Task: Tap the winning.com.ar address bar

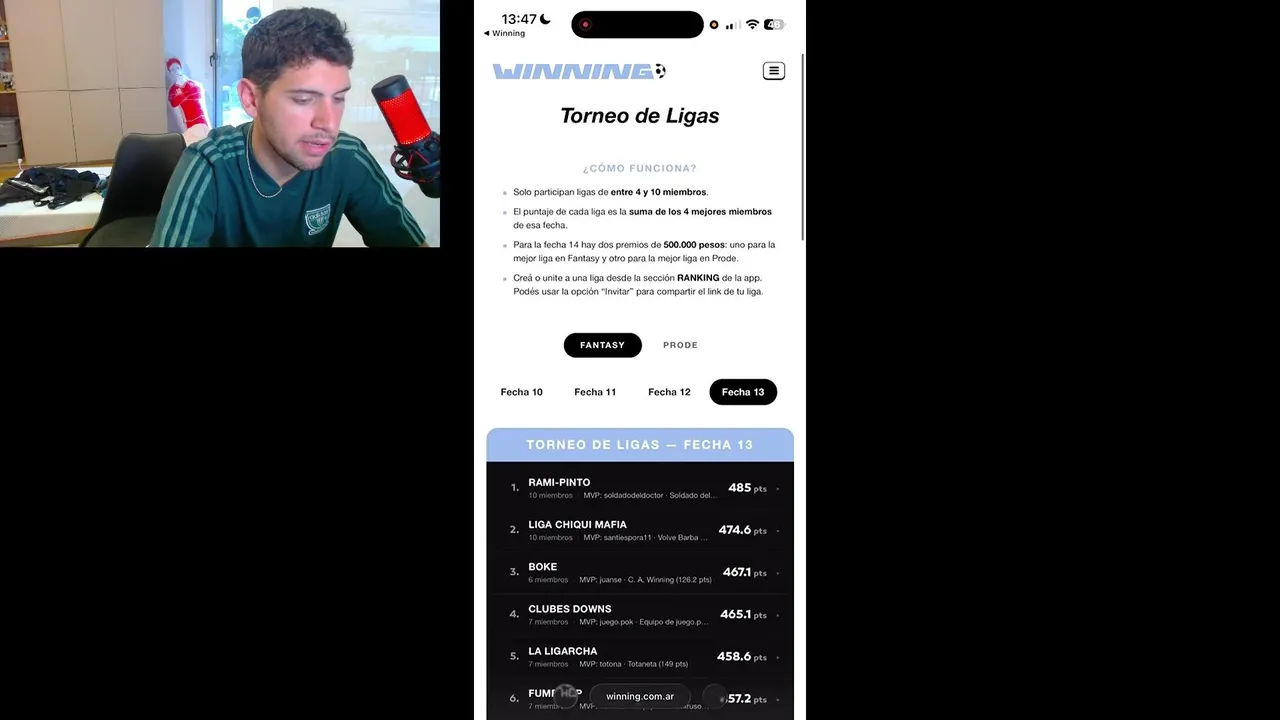Action: (640, 696)
